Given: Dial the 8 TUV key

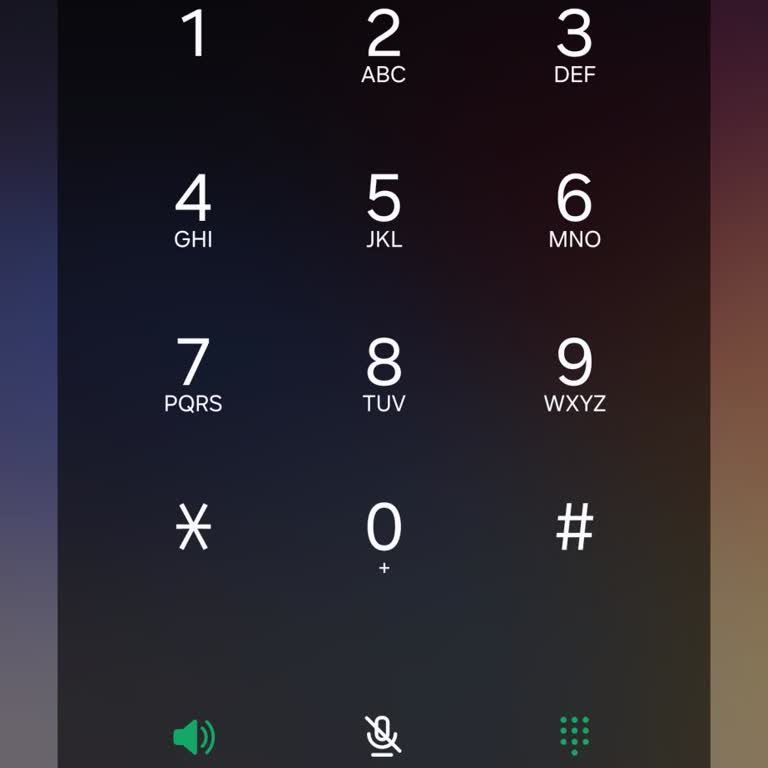Looking at the screenshot, I should pyautogui.click(x=384, y=374).
